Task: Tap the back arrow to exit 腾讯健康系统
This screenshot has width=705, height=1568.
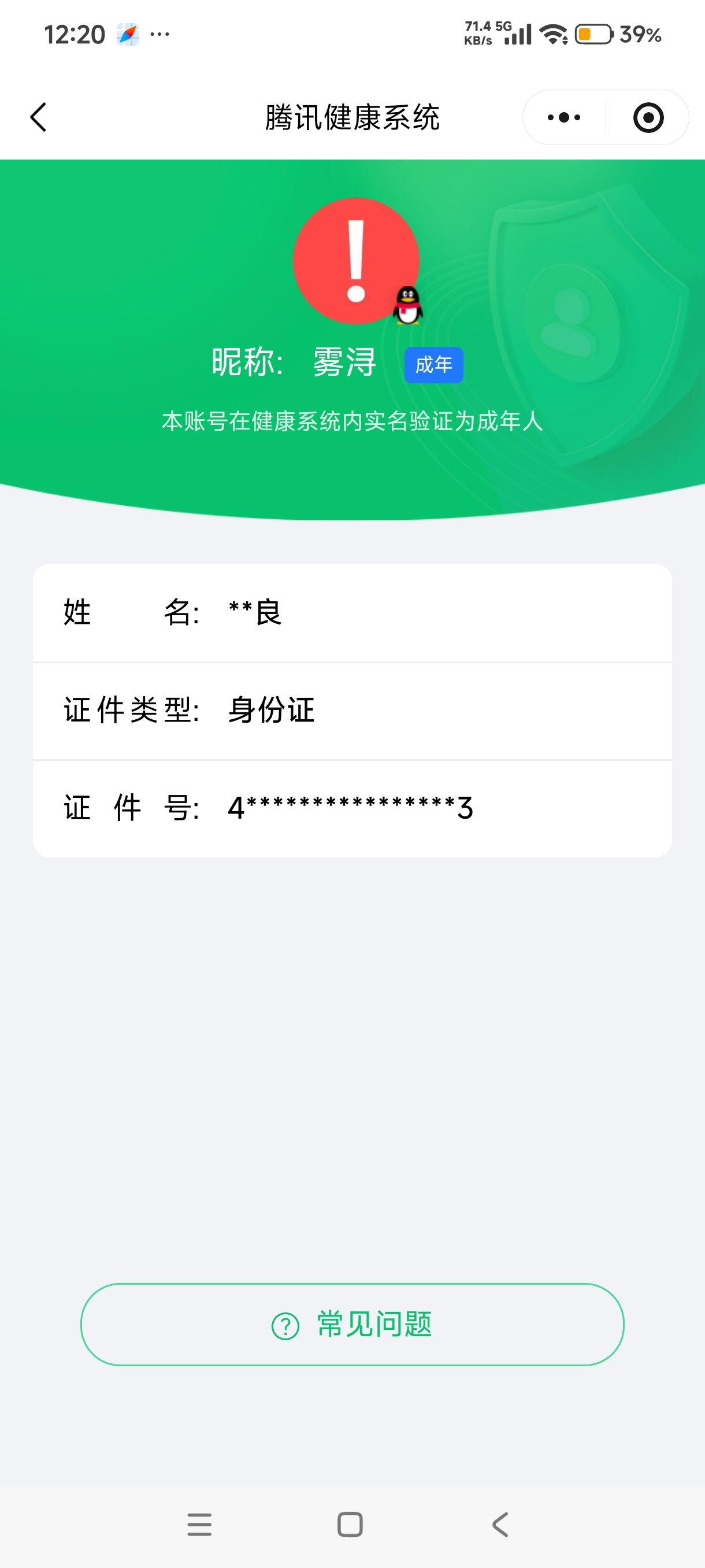Action: pyautogui.click(x=38, y=117)
